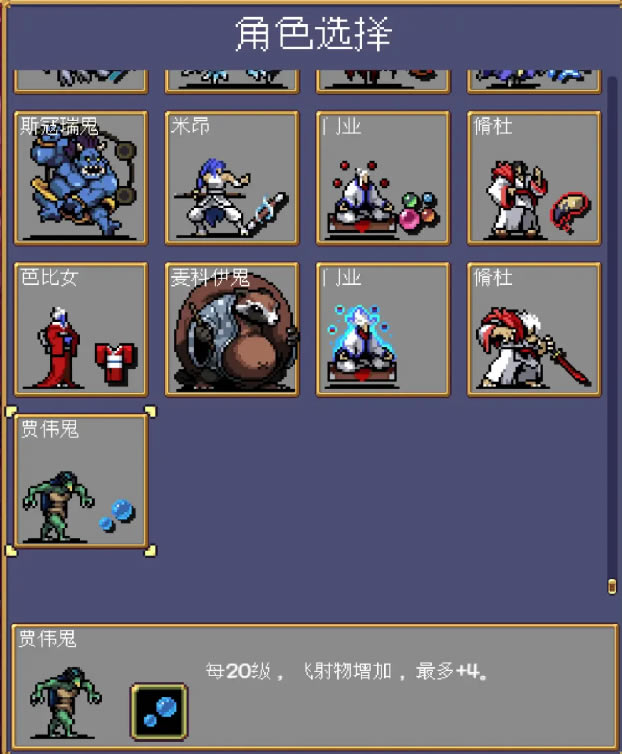Pick 脩杜 holding the red sword
Image resolution: width=622 pixels, height=754 pixels.
point(534,329)
